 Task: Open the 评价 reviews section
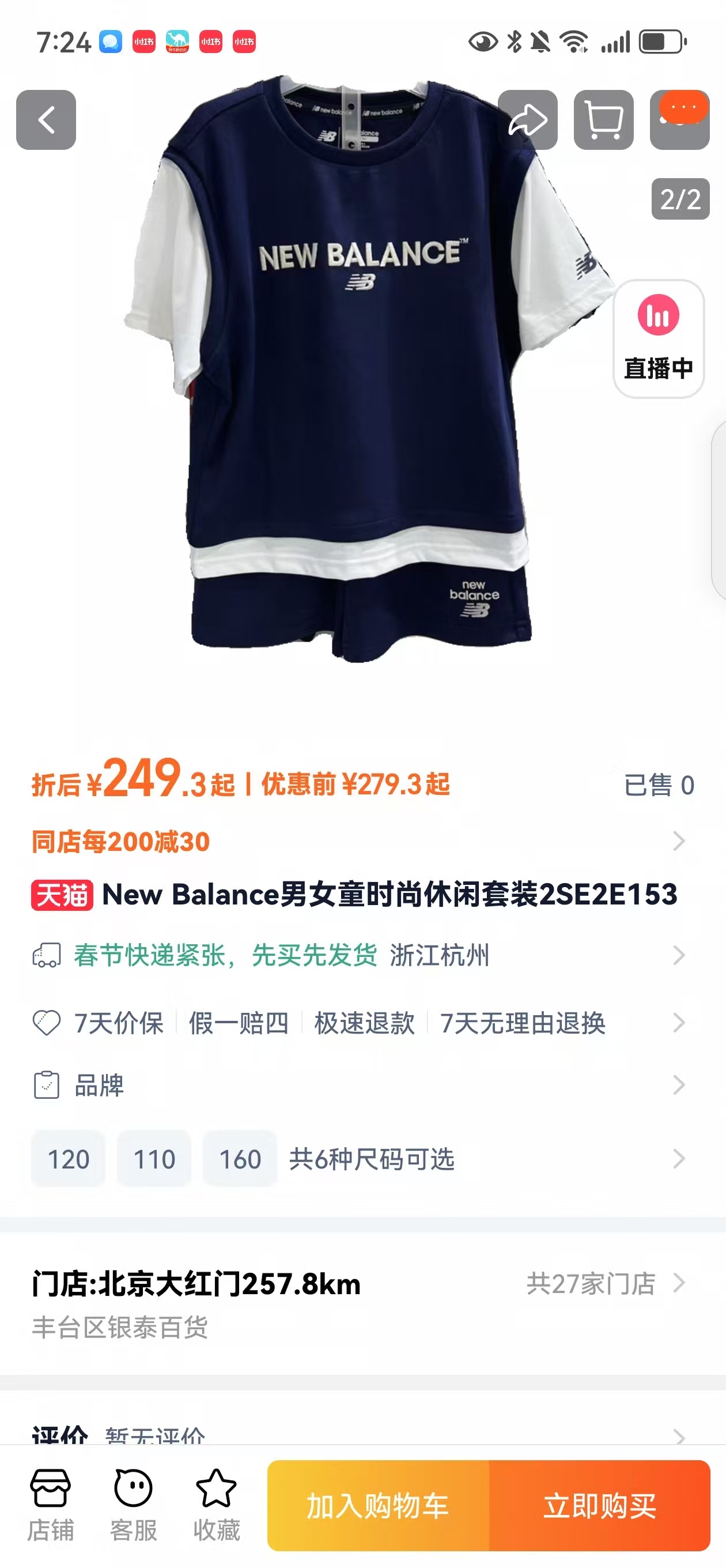(359, 1437)
